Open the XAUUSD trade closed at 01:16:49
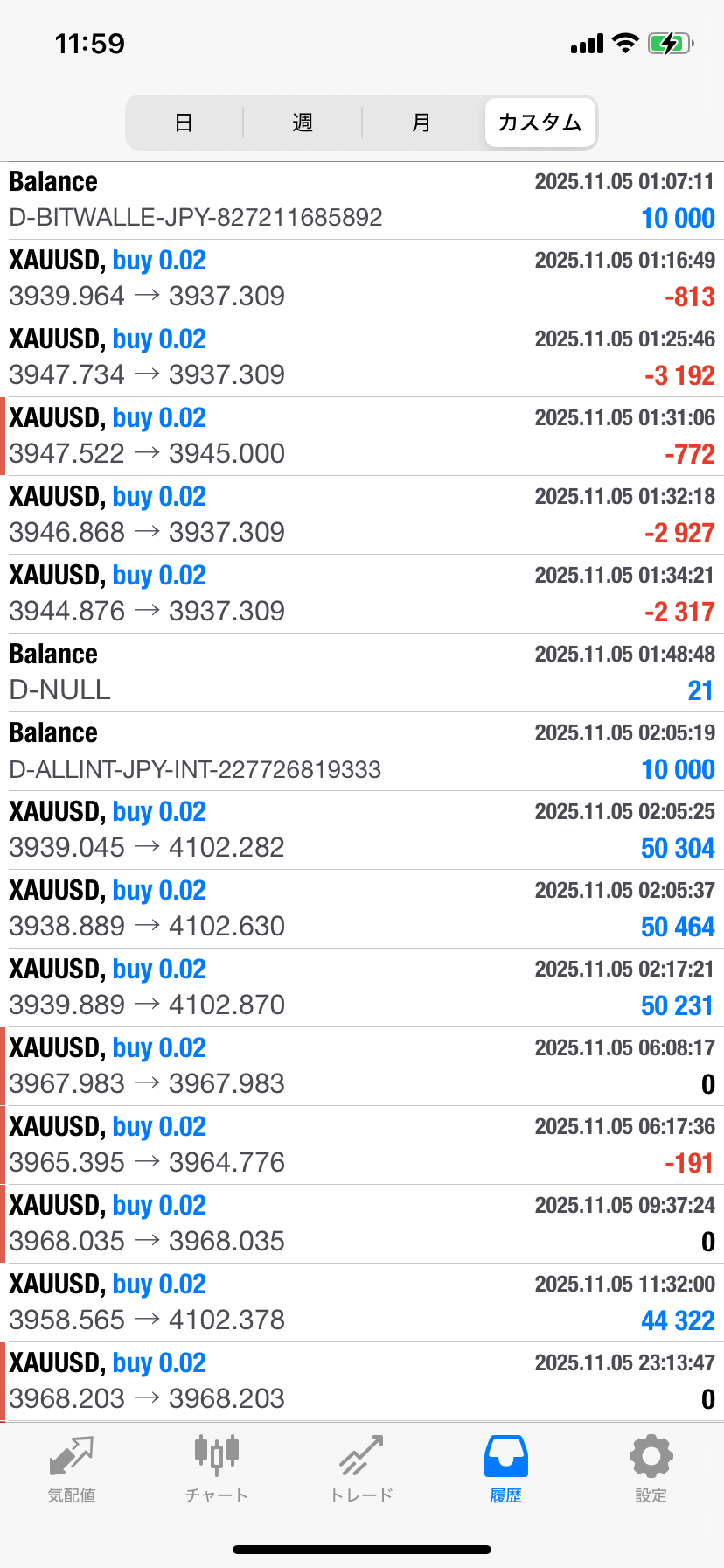The width and height of the screenshot is (724, 1568). pyautogui.click(x=362, y=278)
